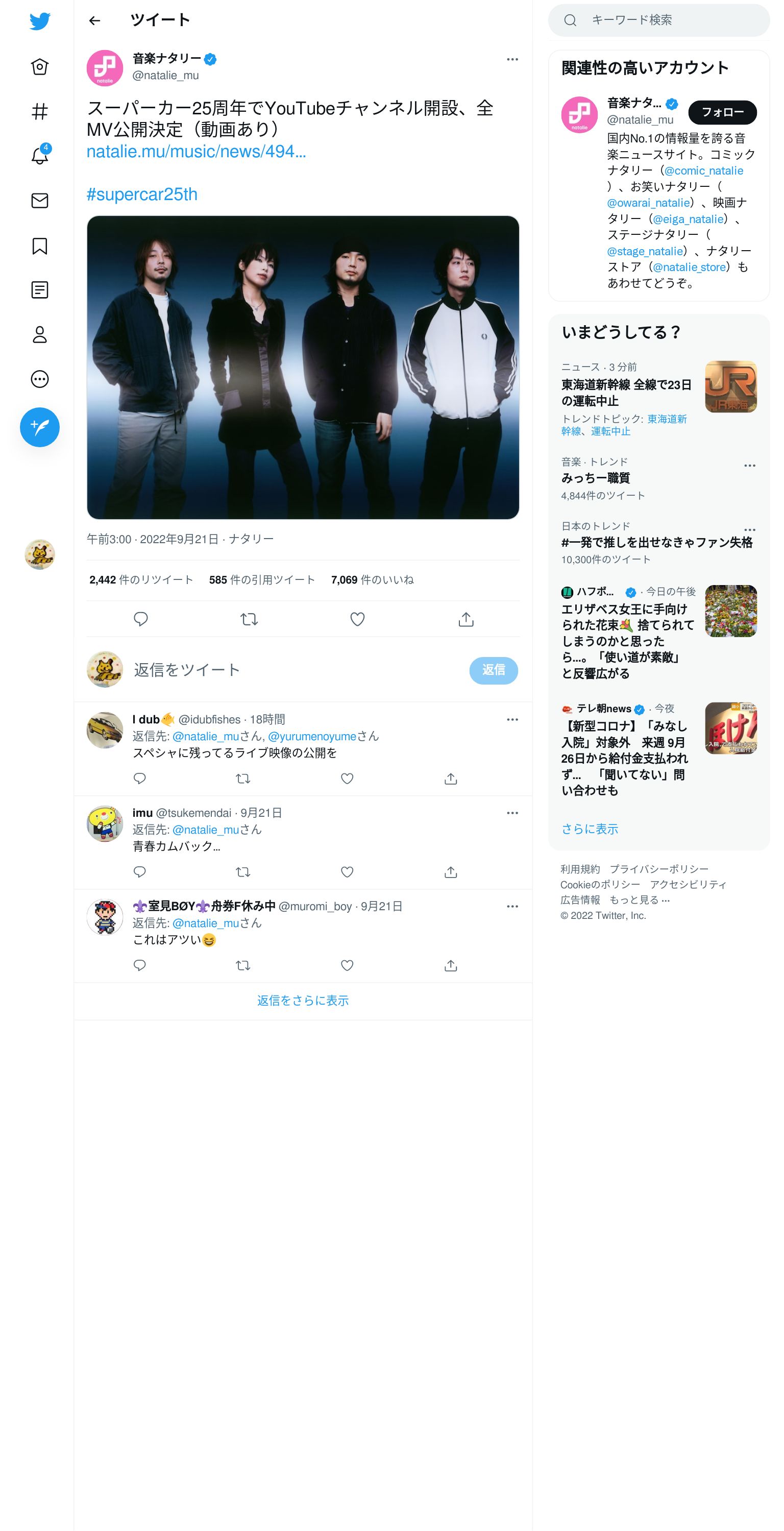Open the band photo in the tweet

pyautogui.click(x=303, y=367)
